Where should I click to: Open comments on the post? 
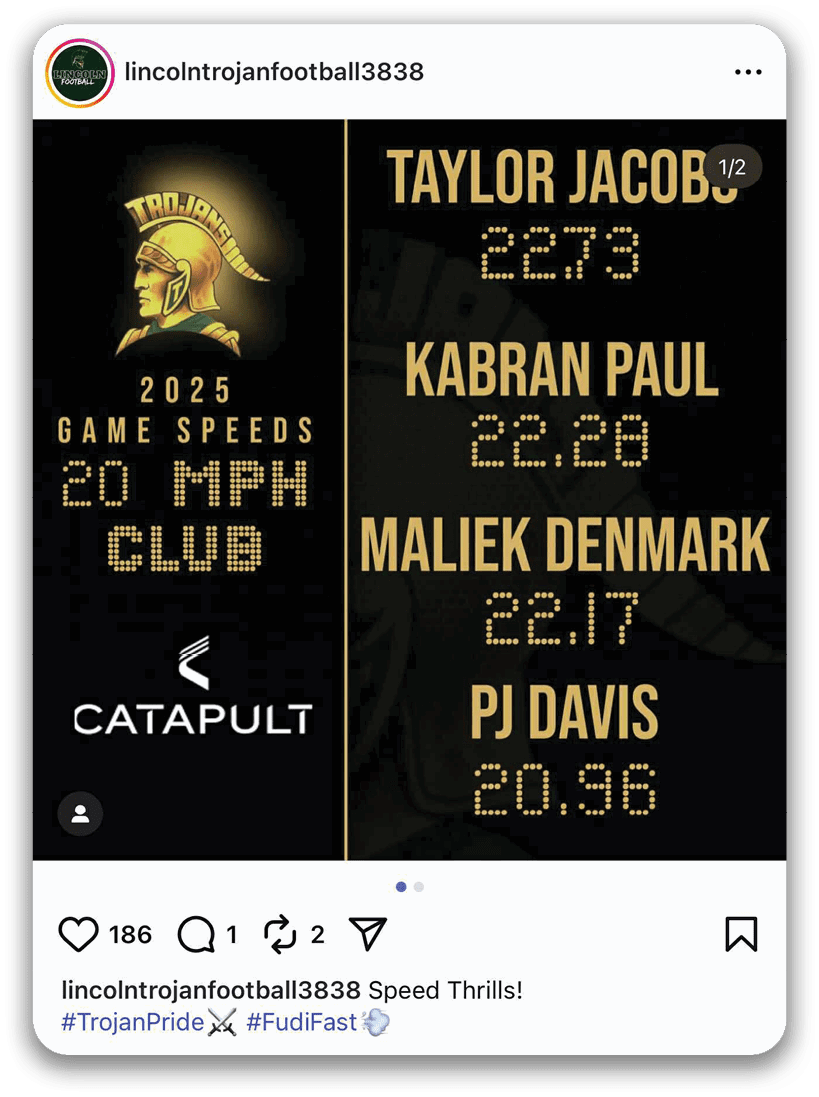pyautogui.click(x=195, y=935)
